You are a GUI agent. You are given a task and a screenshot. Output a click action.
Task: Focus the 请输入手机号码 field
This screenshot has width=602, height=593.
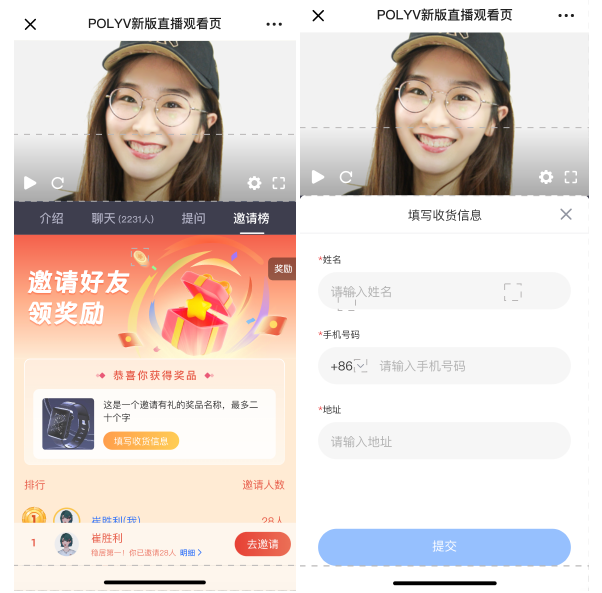pyautogui.click(x=470, y=366)
